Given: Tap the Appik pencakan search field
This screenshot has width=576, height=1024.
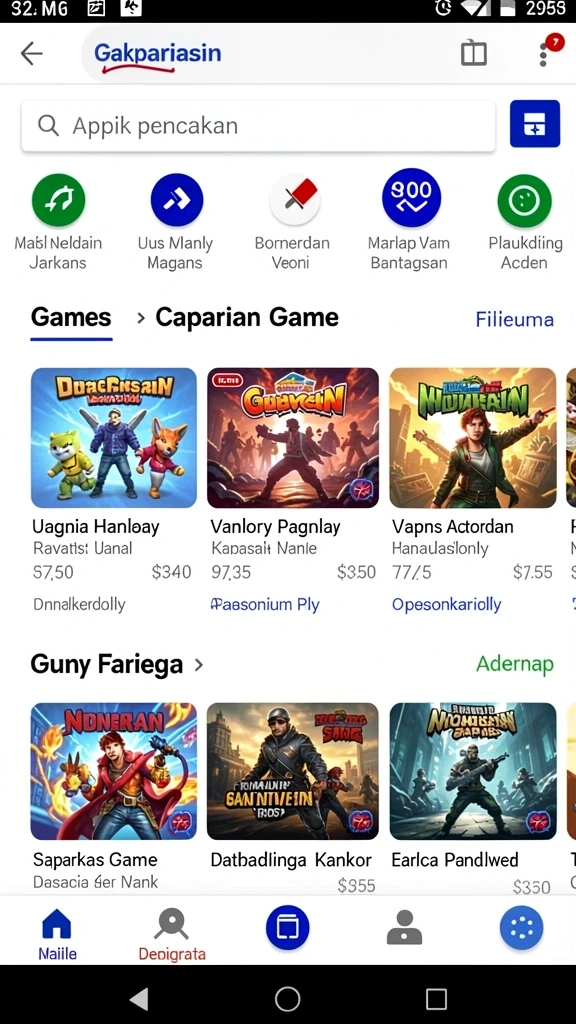Looking at the screenshot, I should coord(258,125).
